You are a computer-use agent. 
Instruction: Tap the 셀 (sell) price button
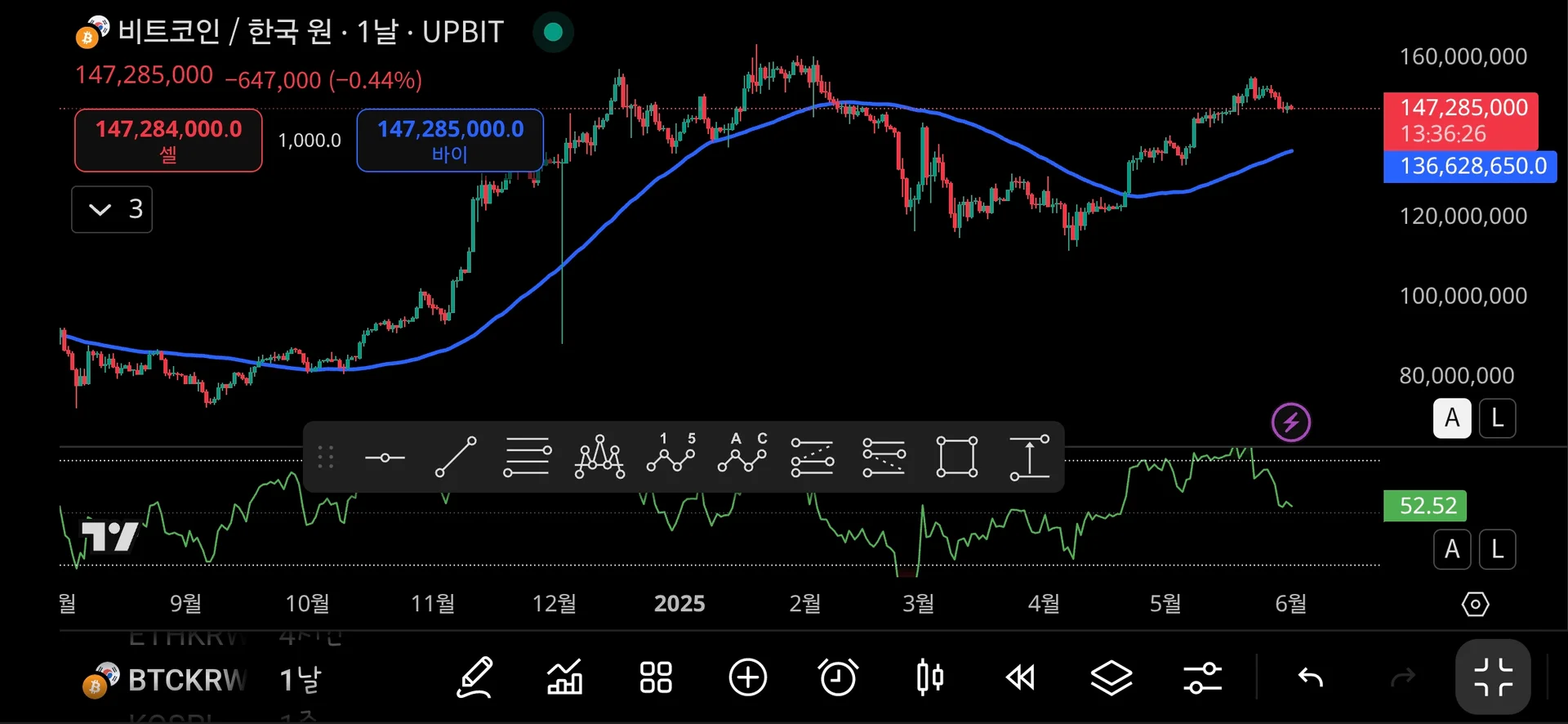click(x=168, y=140)
